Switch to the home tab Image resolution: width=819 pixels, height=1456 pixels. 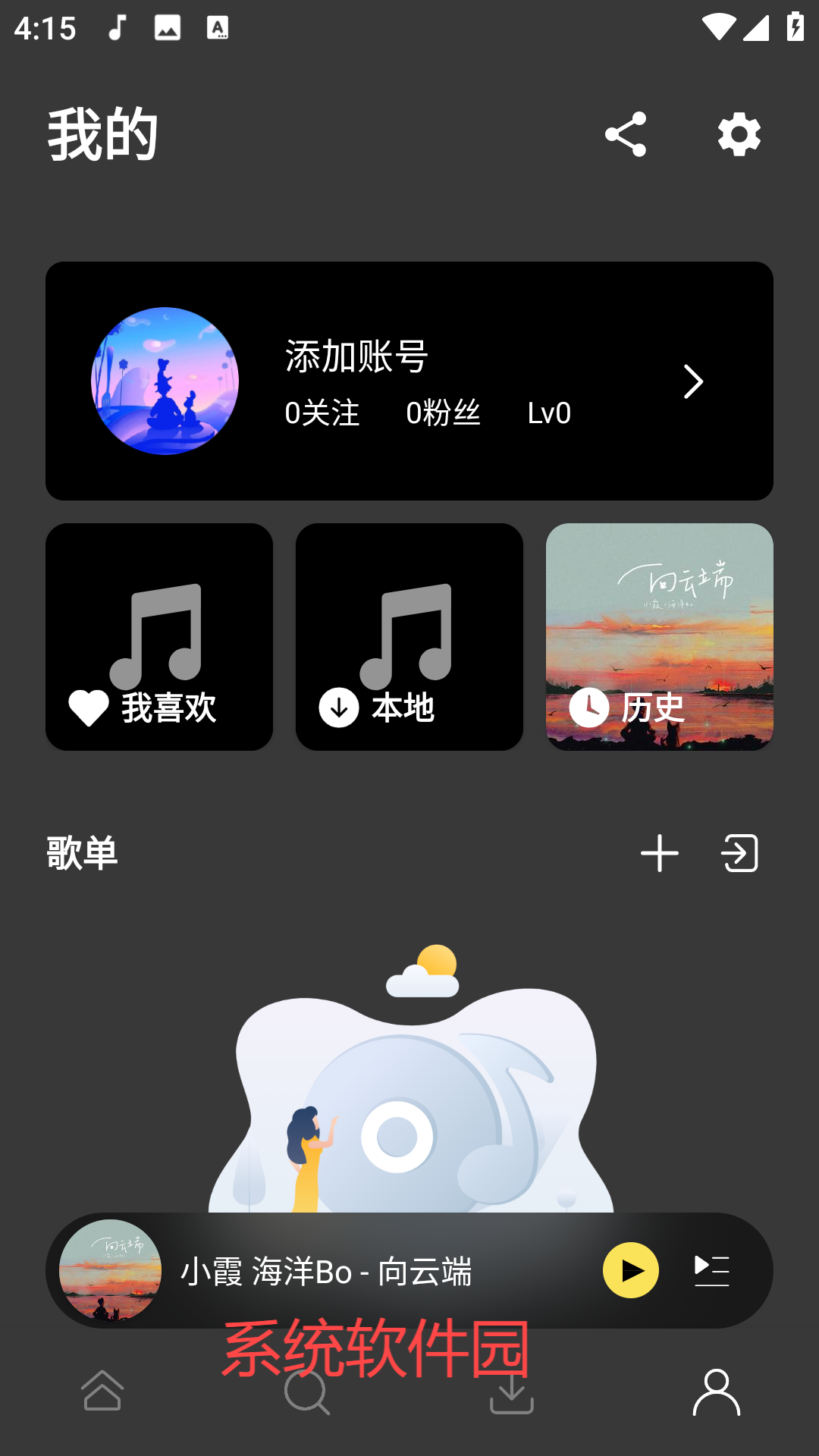102,1392
